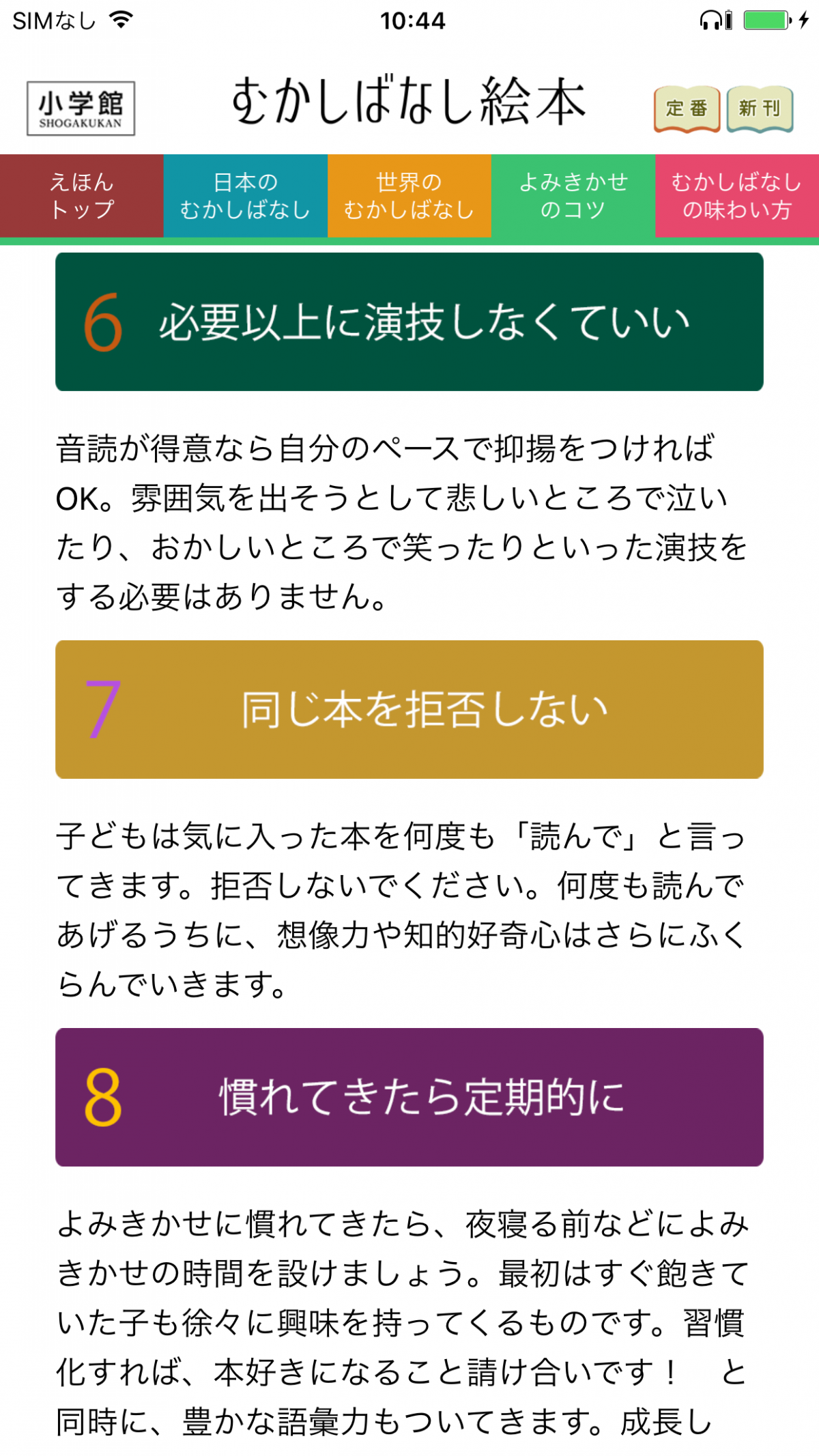Go to えほんトップ tab
The image size is (819, 1456).
click(82, 196)
